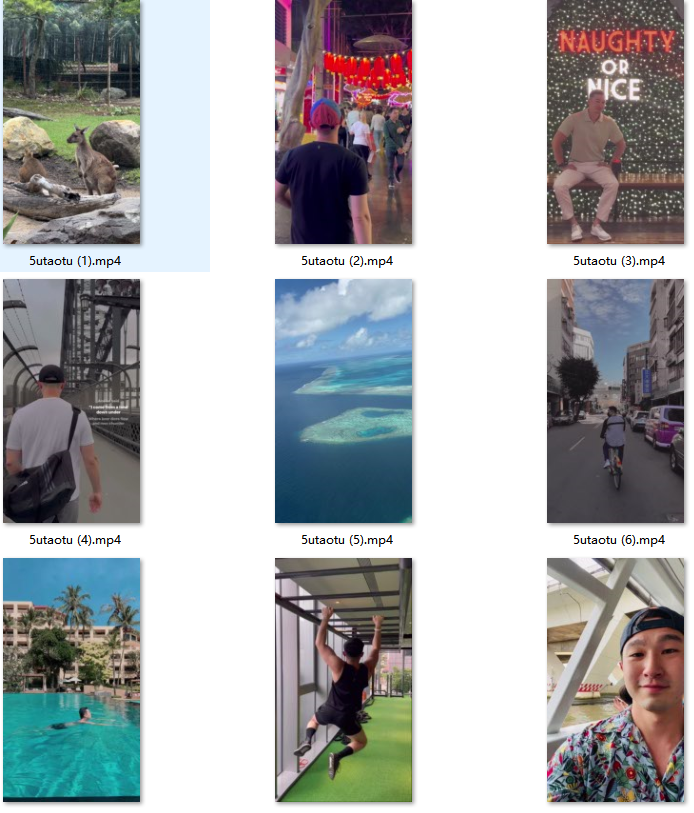Screen dimensions: 694x813
Task: Select the file 5utaotu (2).mp4
Action: click(343, 122)
